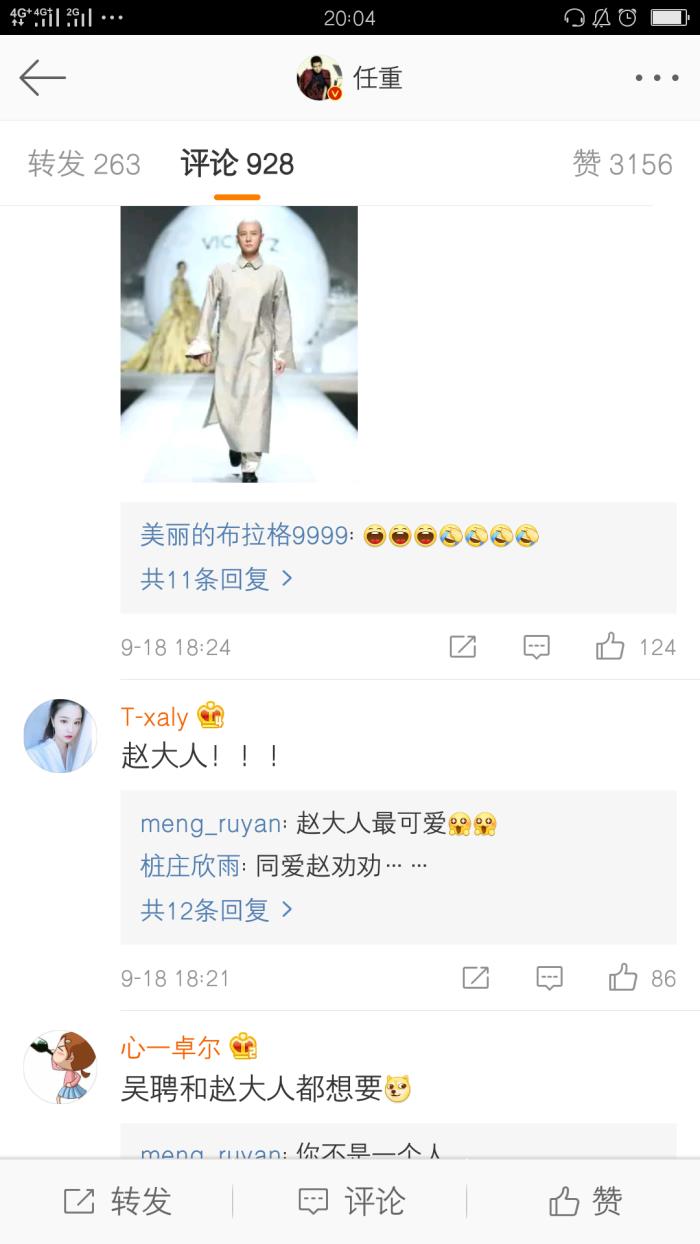Reply to the comment posted at 9-18 18:24
The height and width of the screenshot is (1244, 700).
[x=537, y=647]
